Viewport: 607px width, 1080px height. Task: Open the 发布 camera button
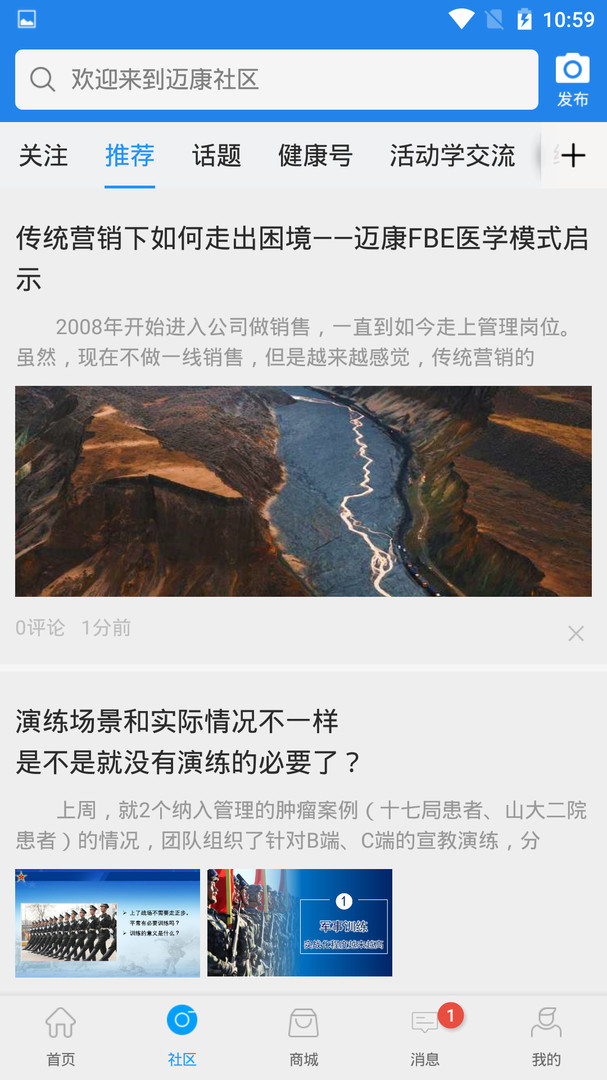tap(572, 80)
